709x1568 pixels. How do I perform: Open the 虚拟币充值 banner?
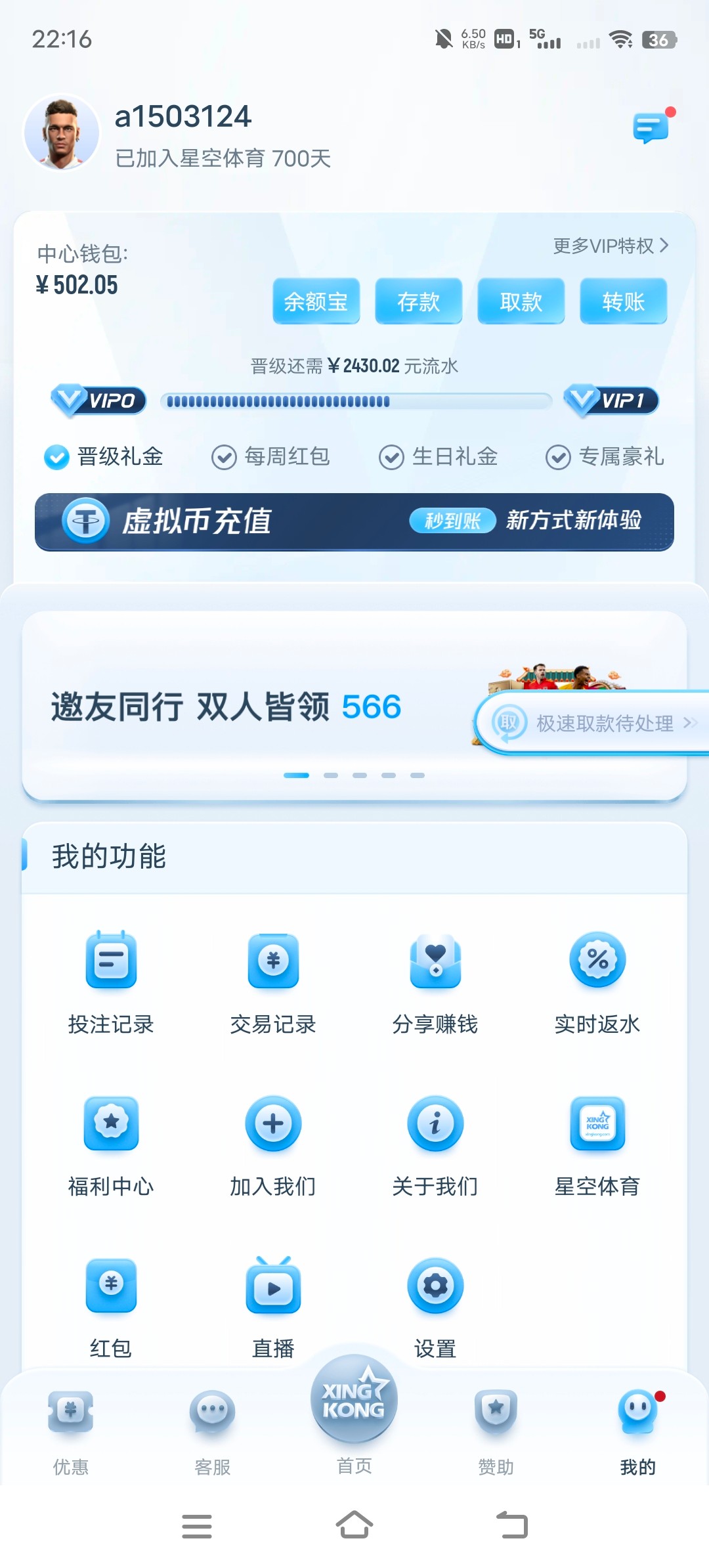click(354, 522)
